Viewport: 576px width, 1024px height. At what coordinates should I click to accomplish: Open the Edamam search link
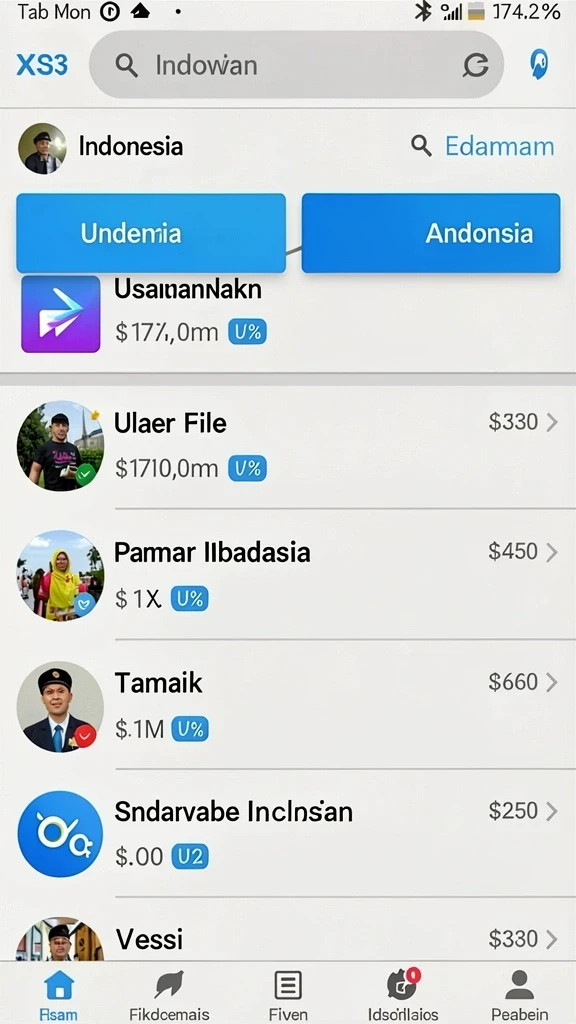(x=483, y=146)
